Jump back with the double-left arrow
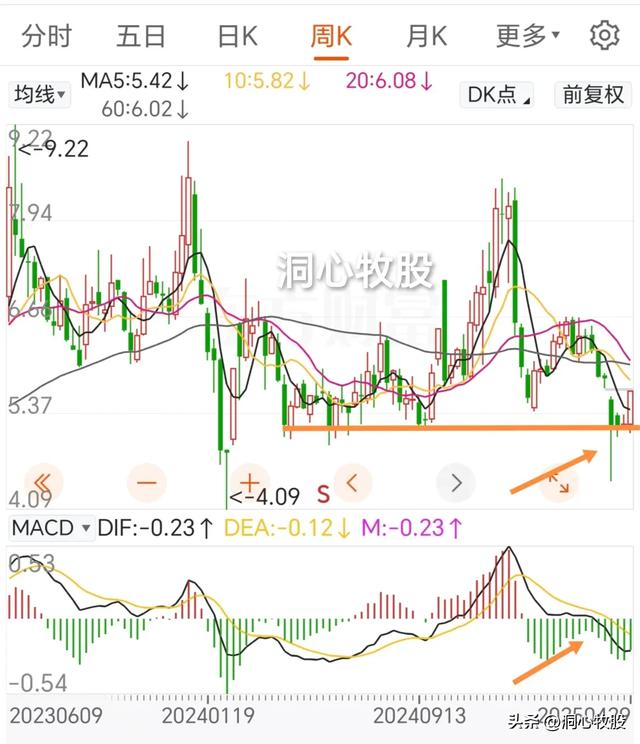 tap(43, 483)
